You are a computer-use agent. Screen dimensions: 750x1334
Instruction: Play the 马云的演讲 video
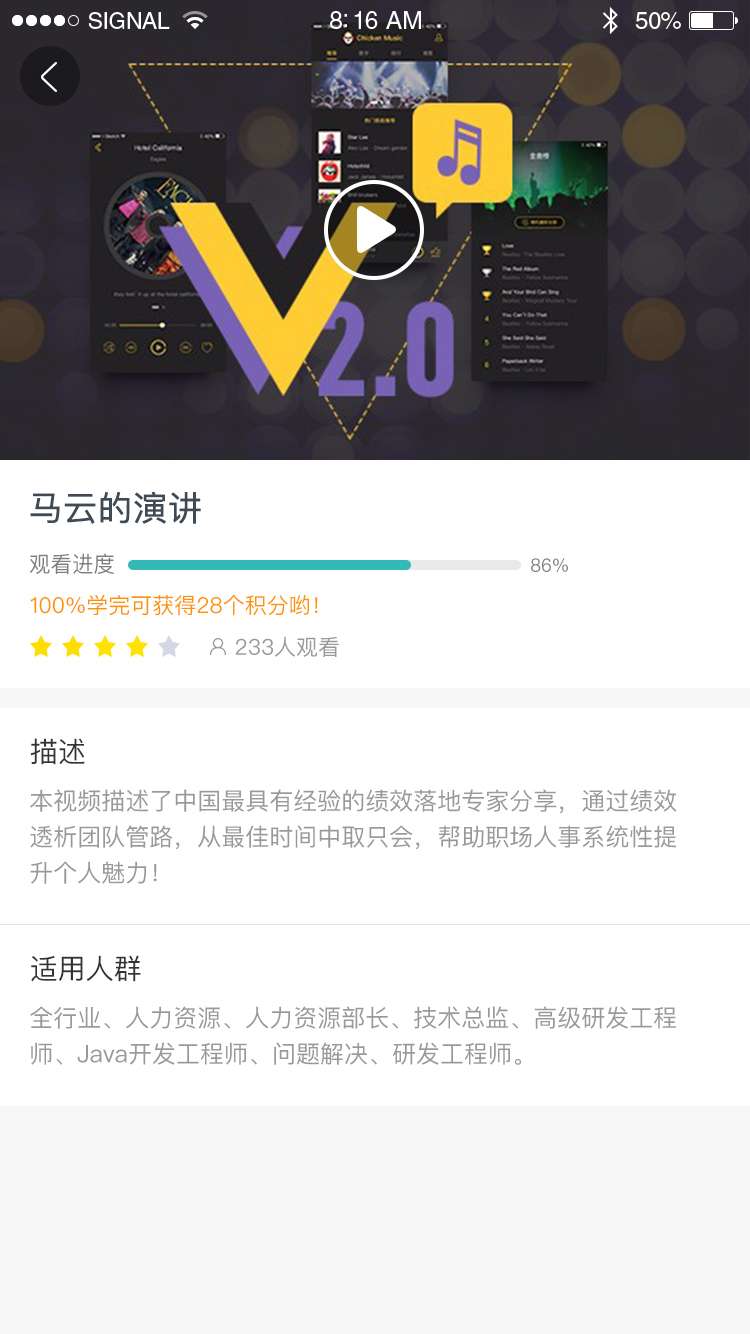click(374, 230)
